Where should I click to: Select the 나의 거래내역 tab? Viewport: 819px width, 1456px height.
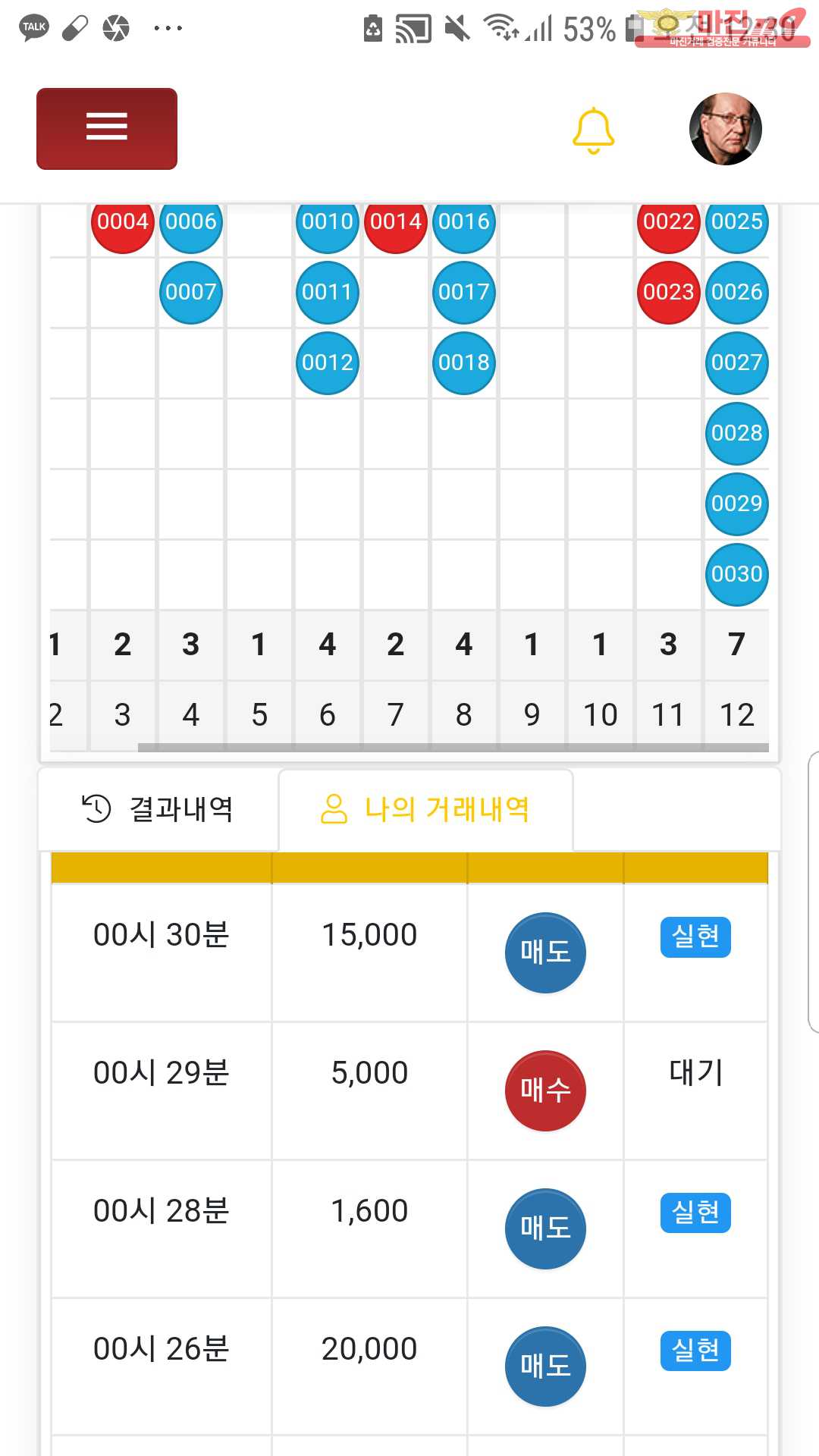click(x=425, y=809)
